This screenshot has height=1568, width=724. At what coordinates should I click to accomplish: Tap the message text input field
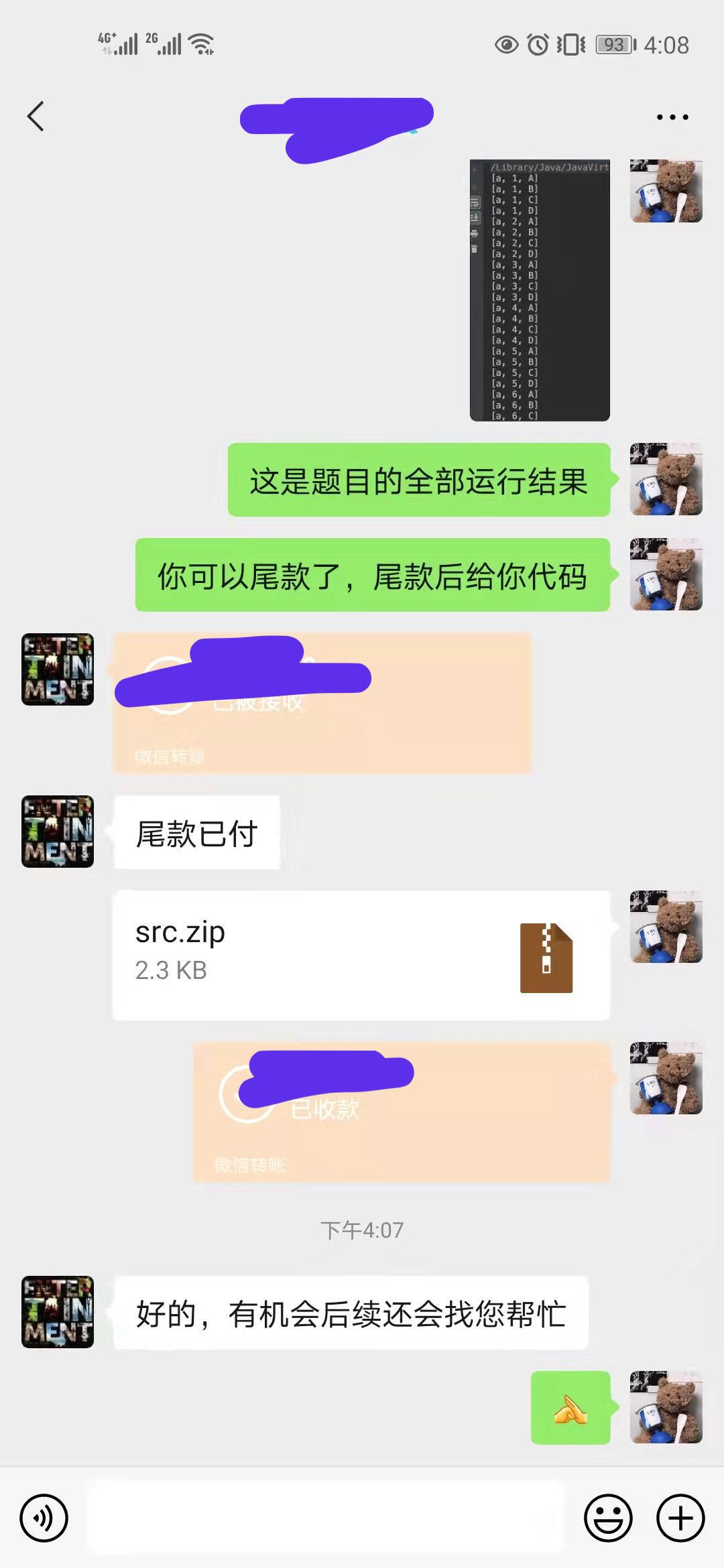326,1518
